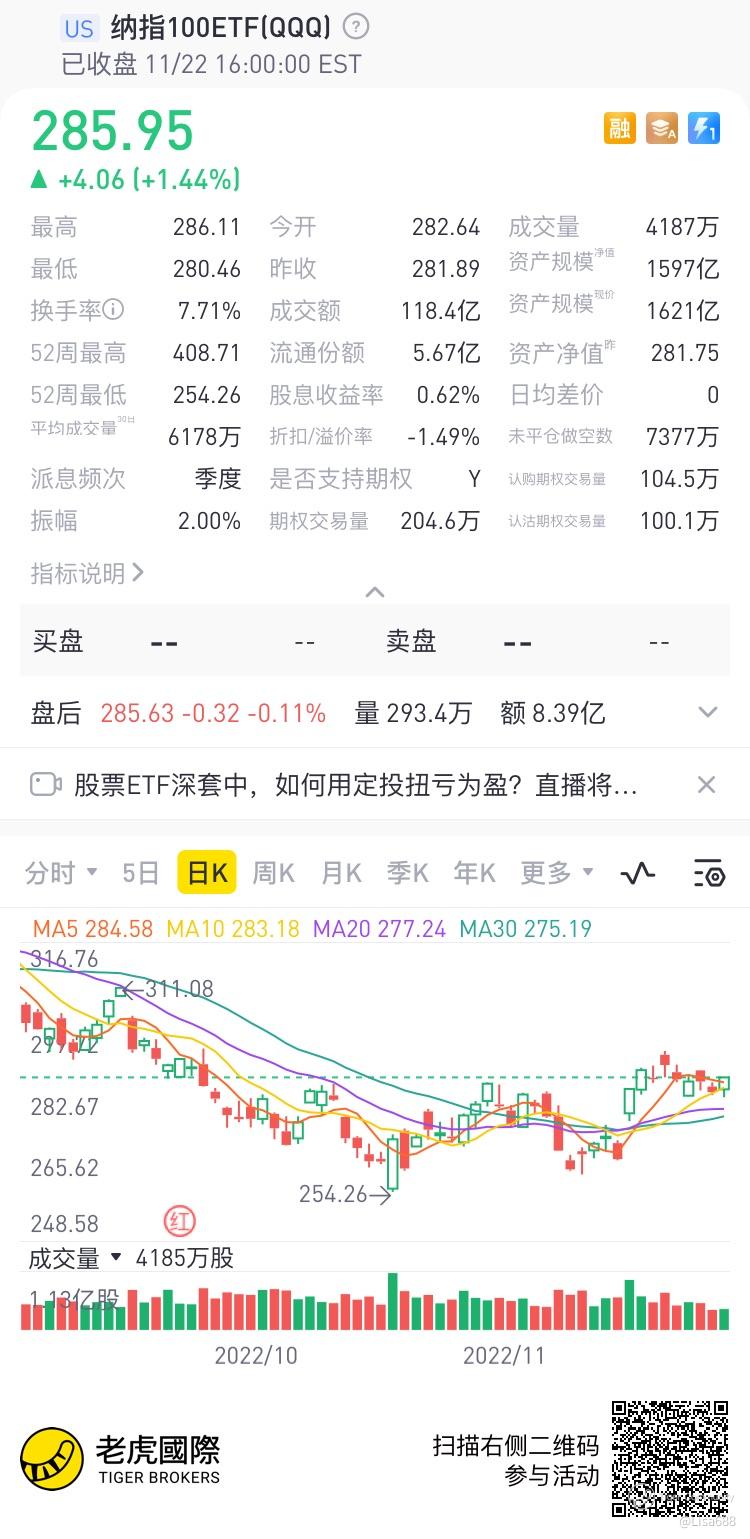The height and width of the screenshot is (1539, 750).
Task: Show the 季K quarterly chart
Action: pos(408,873)
